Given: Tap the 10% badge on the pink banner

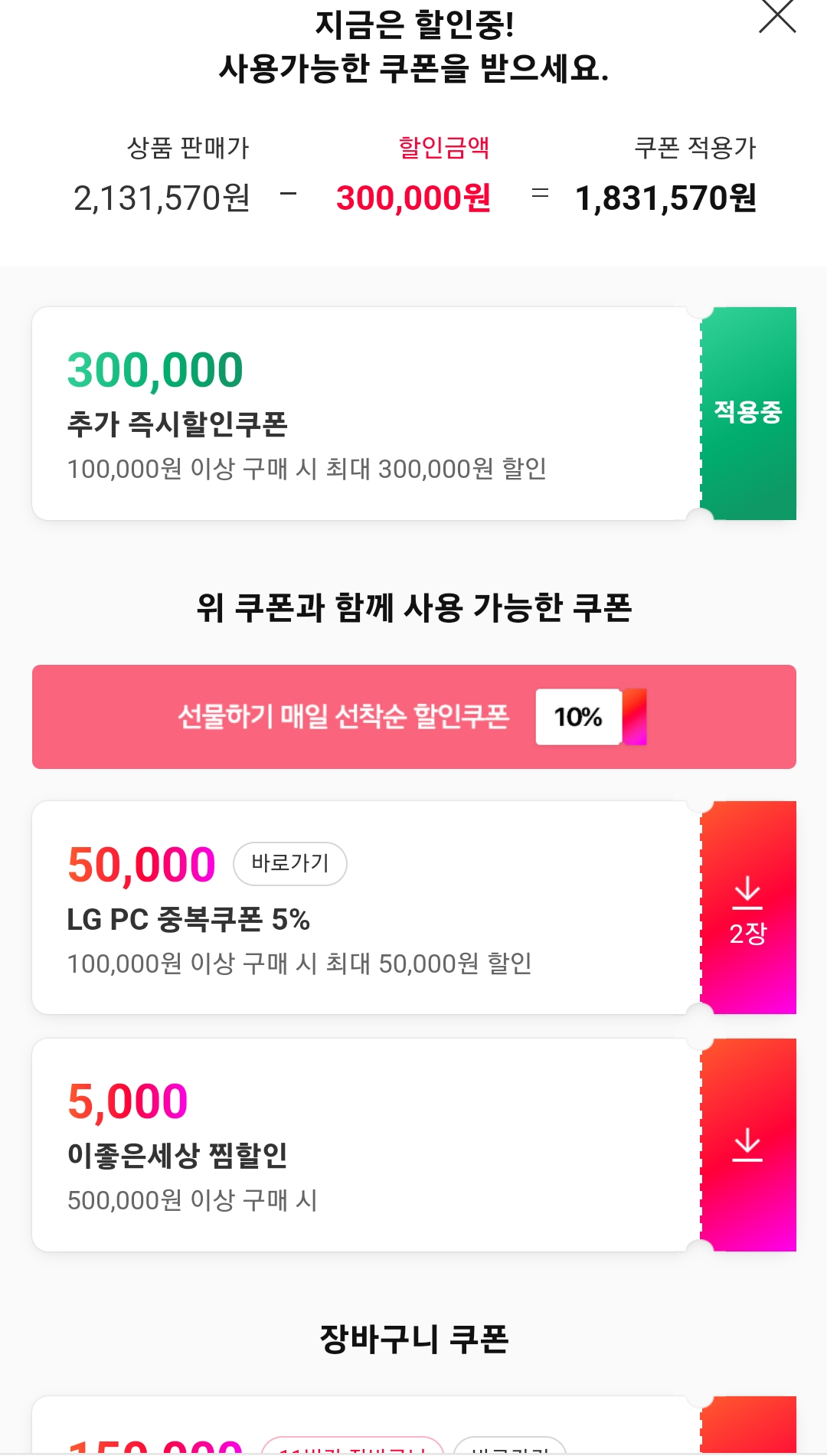Looking at the screenshot, I should point(580,717).
